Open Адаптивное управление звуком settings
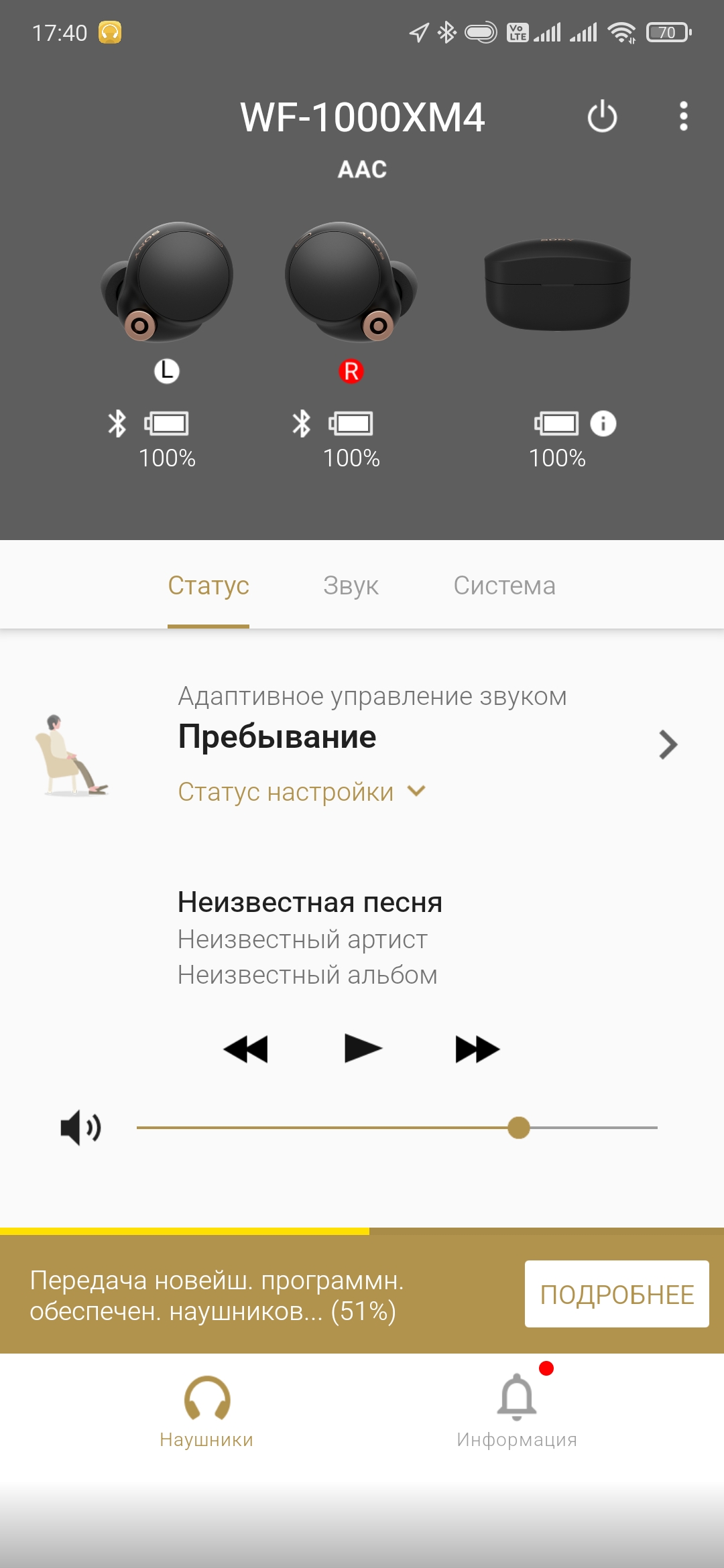724x1568 pixels. [668, 744]
